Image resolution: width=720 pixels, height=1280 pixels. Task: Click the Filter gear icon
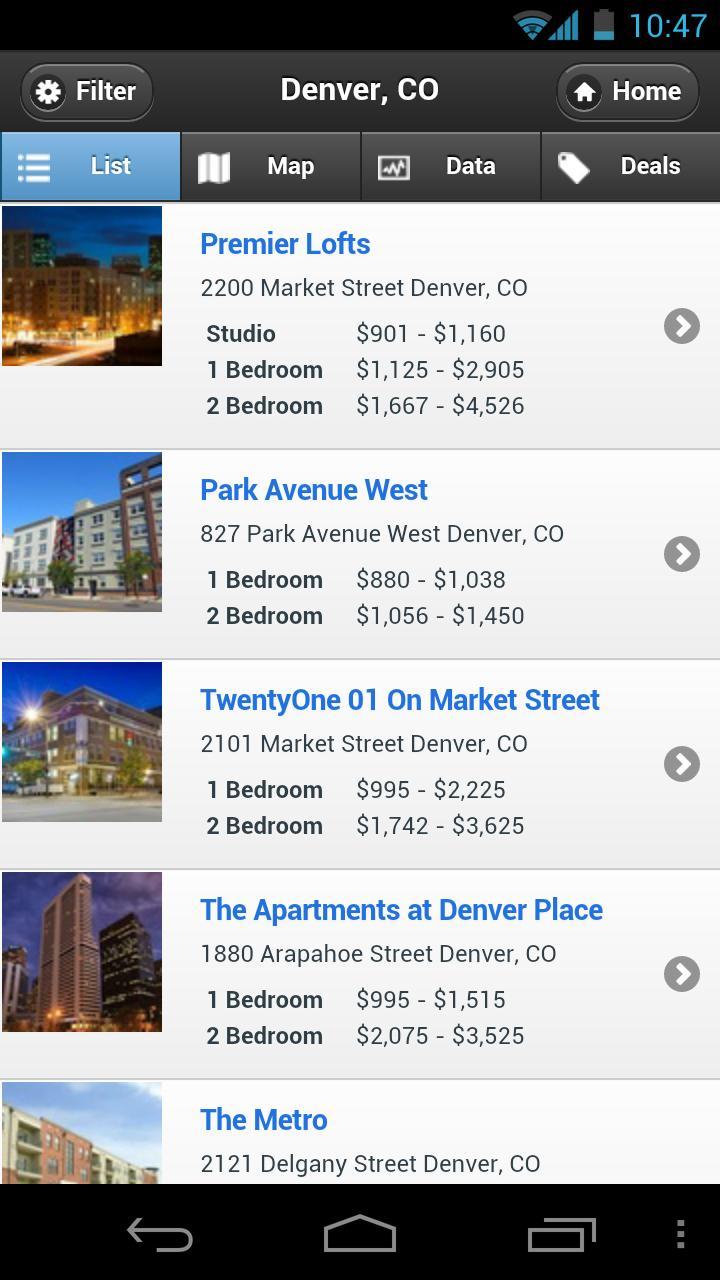pos(47,91)
